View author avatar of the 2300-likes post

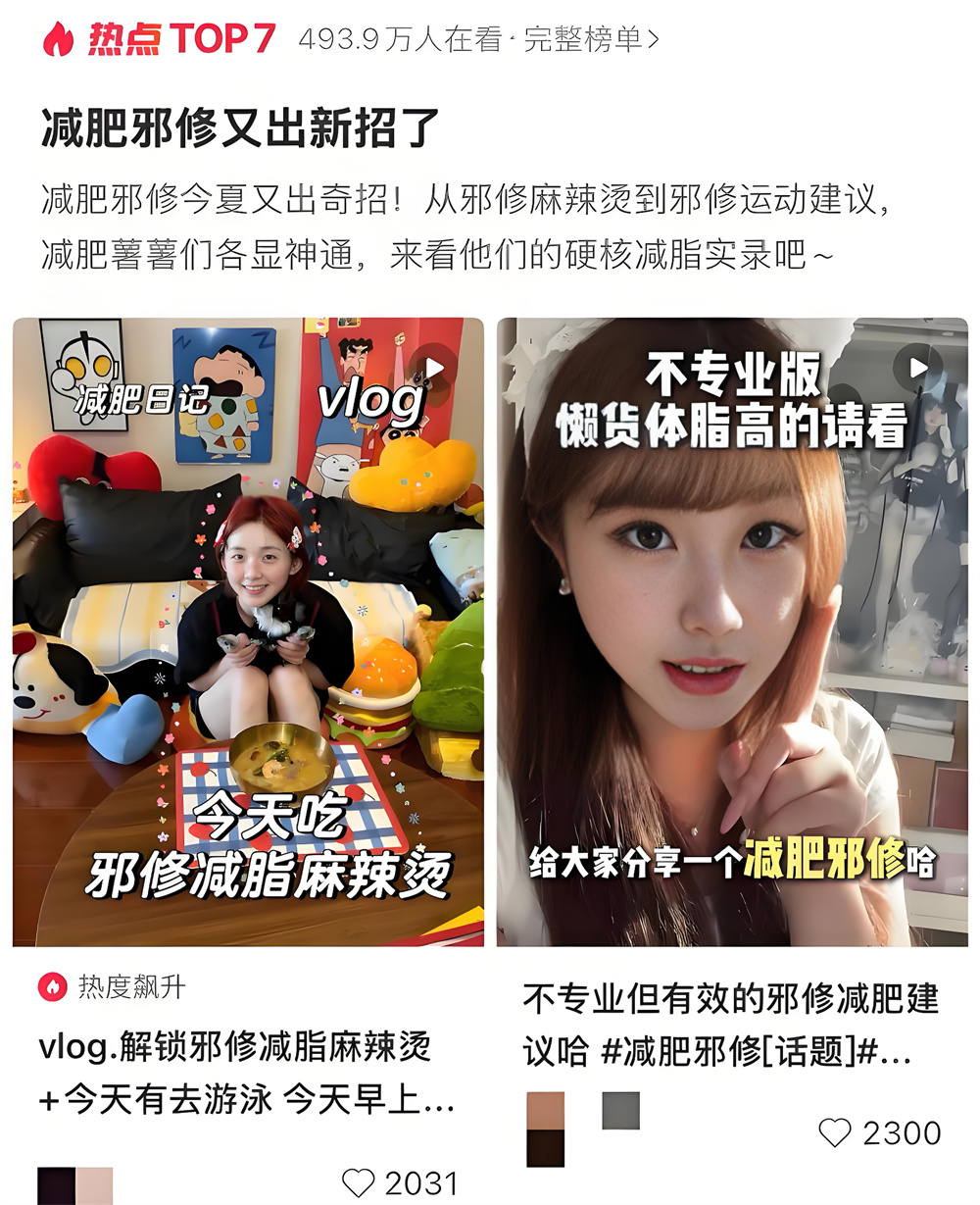click(546, 1129)
